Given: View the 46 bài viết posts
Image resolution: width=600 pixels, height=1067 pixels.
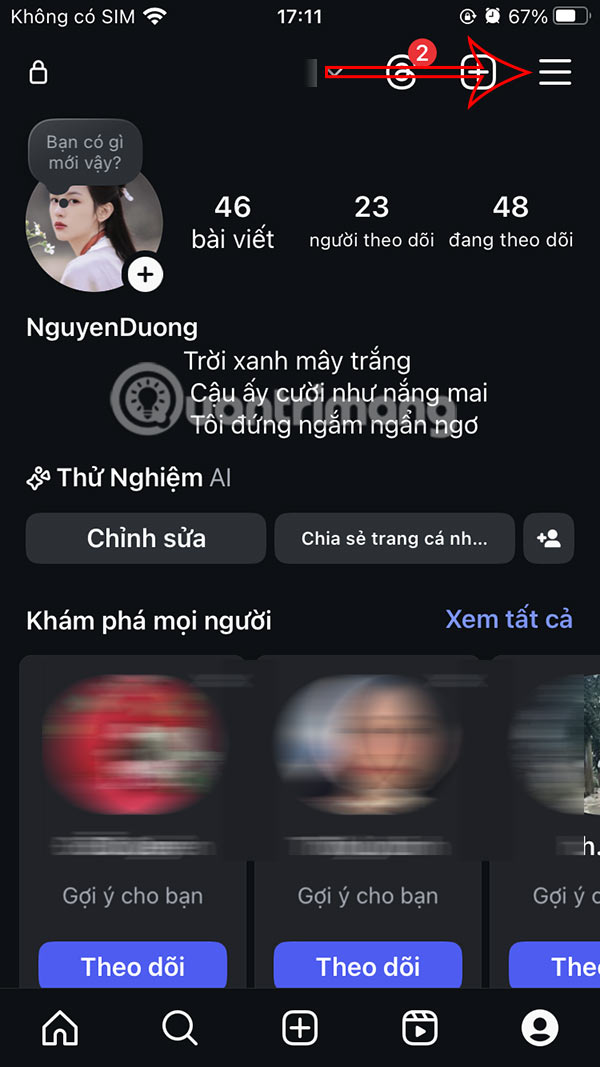Looking at the screenshot, I should 232,222.
